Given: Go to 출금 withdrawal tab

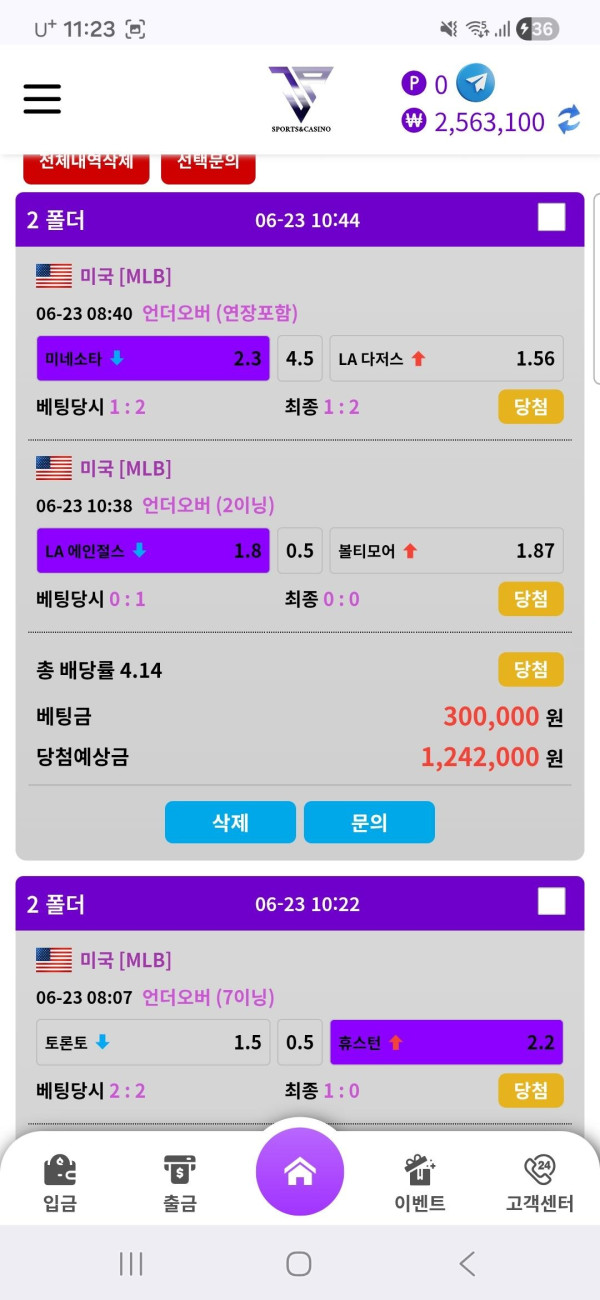Looking at the screenshot, I should click(180, 1183).
